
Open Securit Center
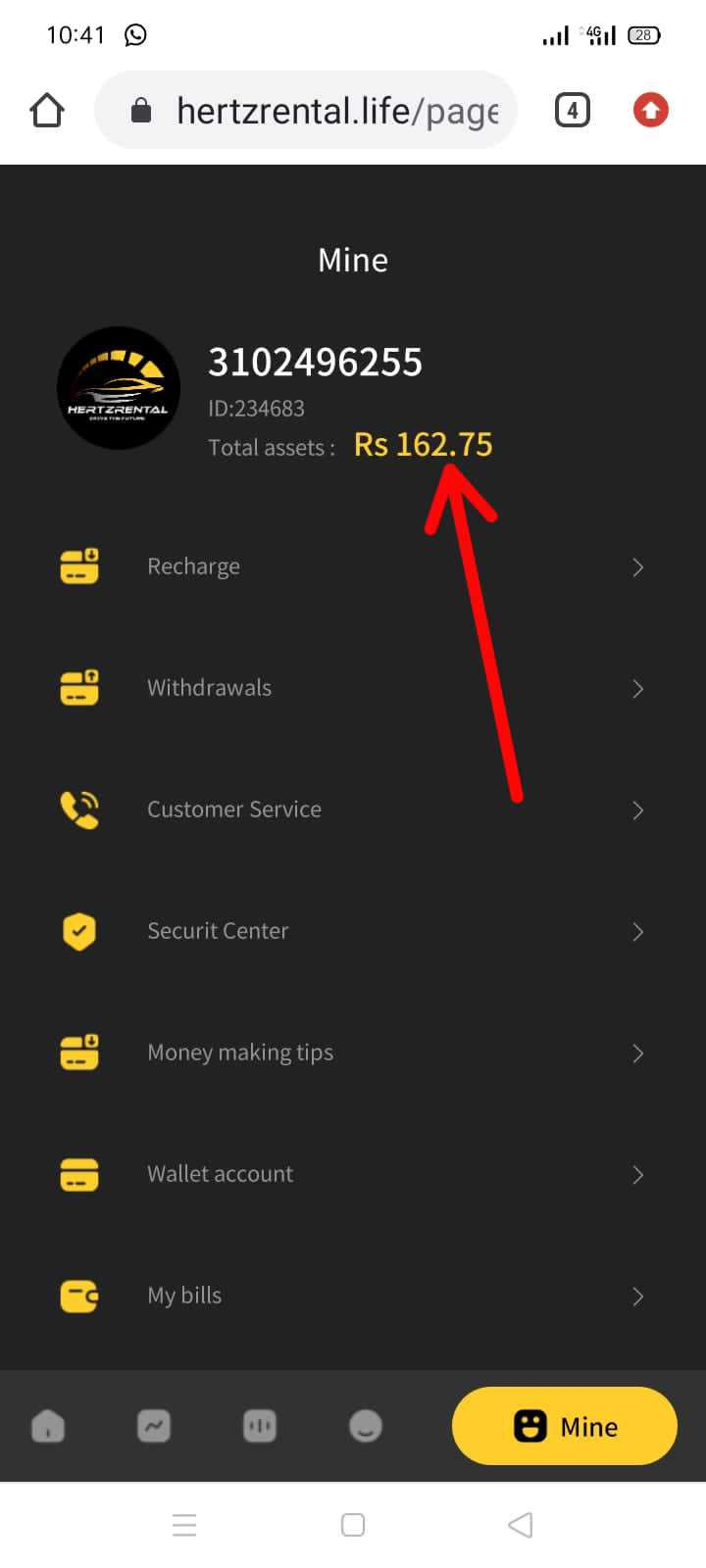(x=353, y=931)
